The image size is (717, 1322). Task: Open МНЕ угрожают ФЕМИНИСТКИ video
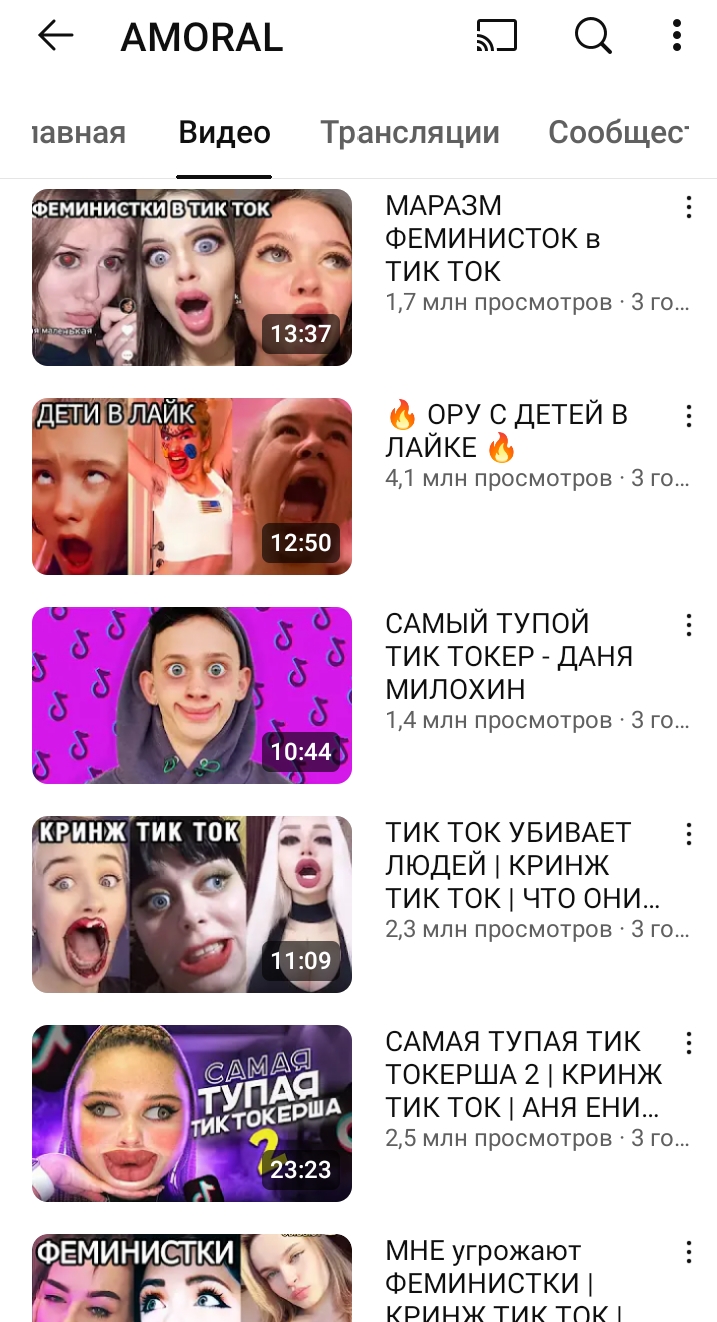tap(192, 1278)
